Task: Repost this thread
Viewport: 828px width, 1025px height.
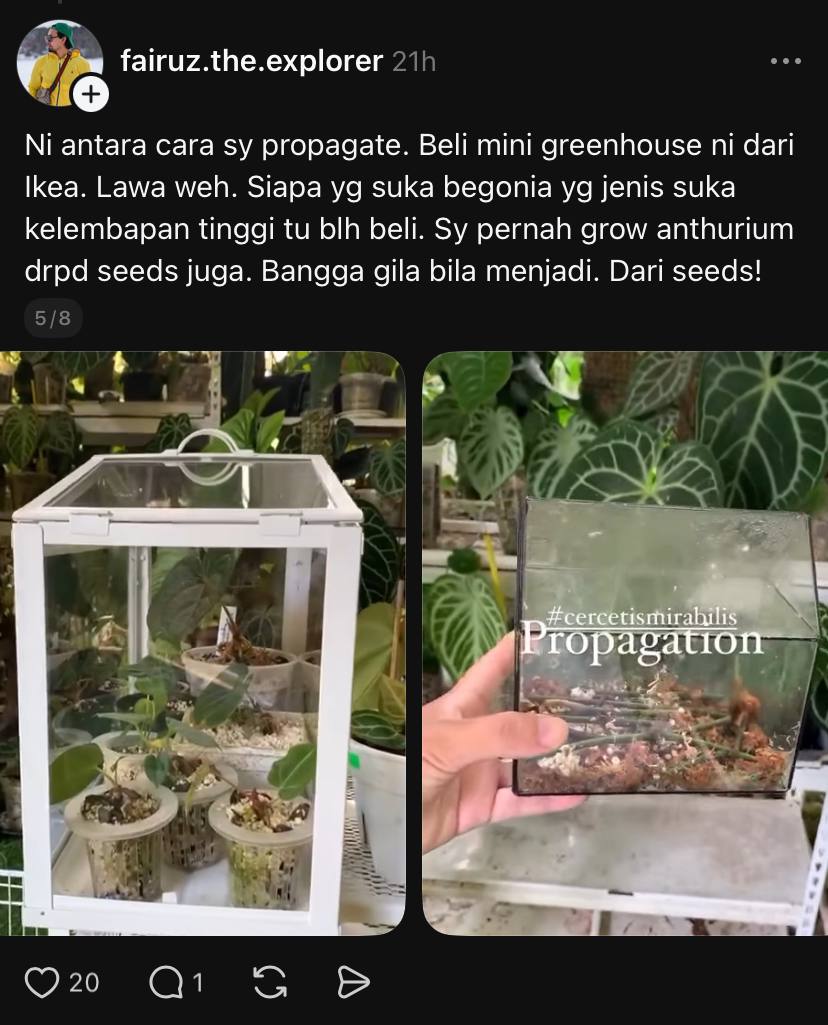Action: pyautogui.click(x=270, y=983)
